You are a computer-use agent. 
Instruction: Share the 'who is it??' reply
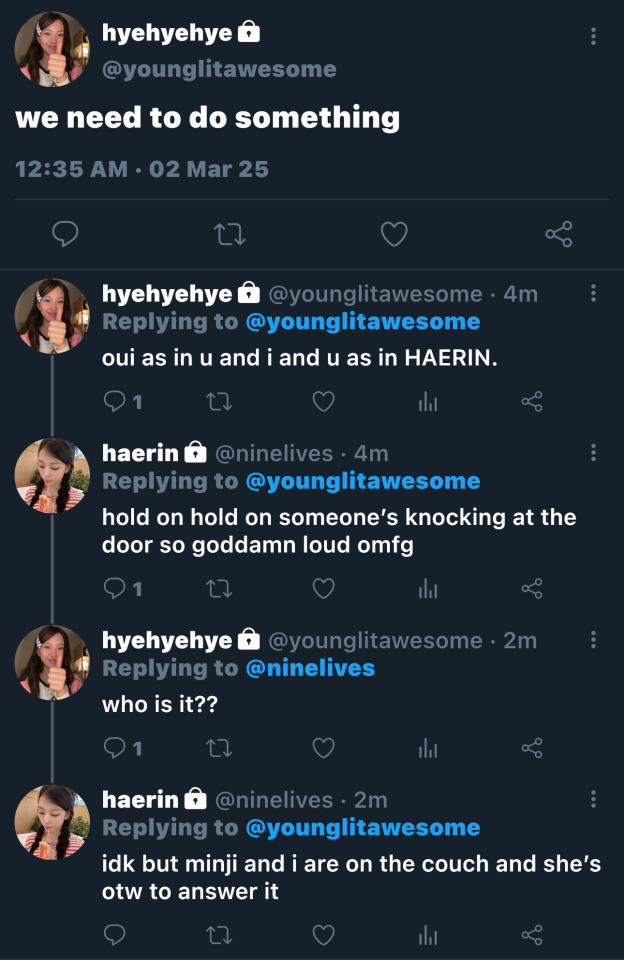click(532, 748)
